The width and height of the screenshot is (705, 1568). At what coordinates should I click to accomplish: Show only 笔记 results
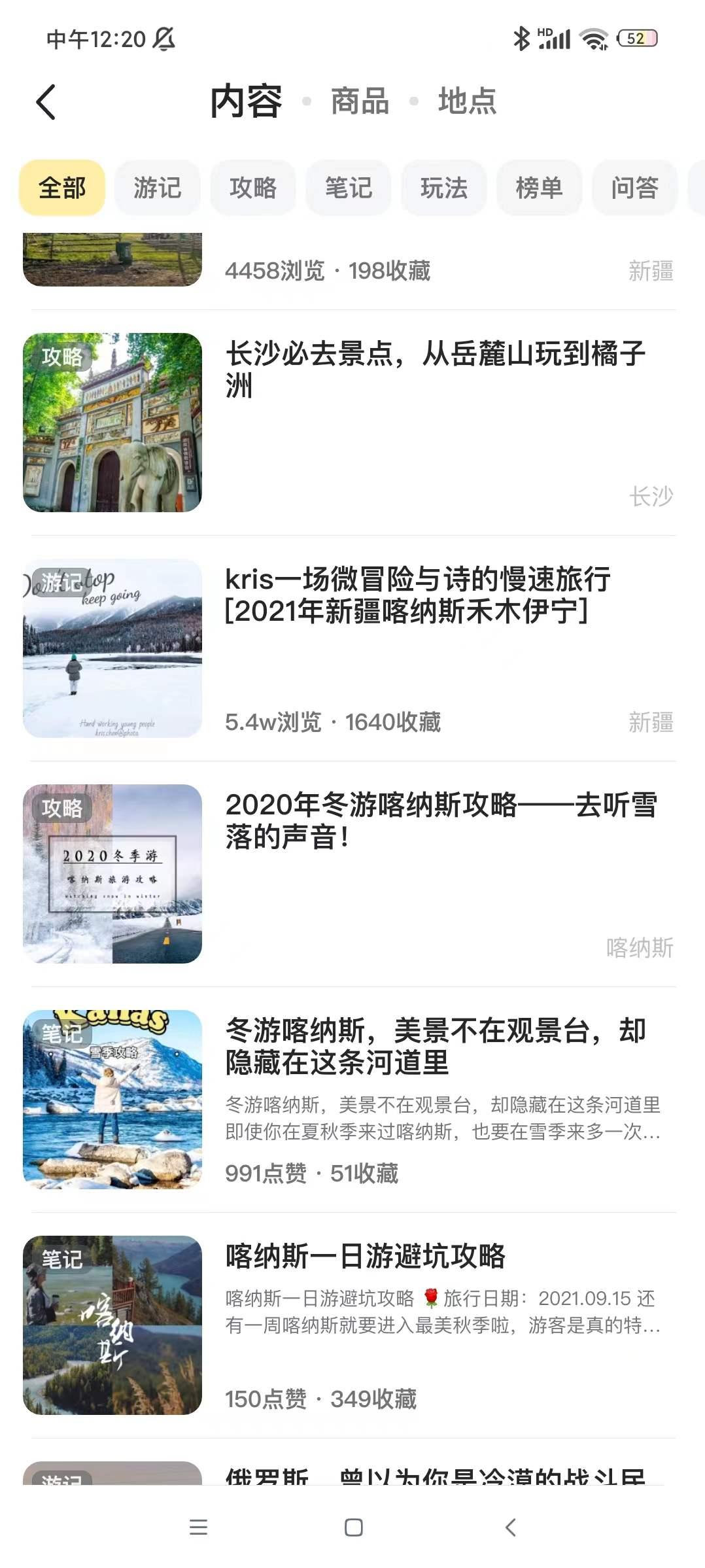tap(349, 188)
